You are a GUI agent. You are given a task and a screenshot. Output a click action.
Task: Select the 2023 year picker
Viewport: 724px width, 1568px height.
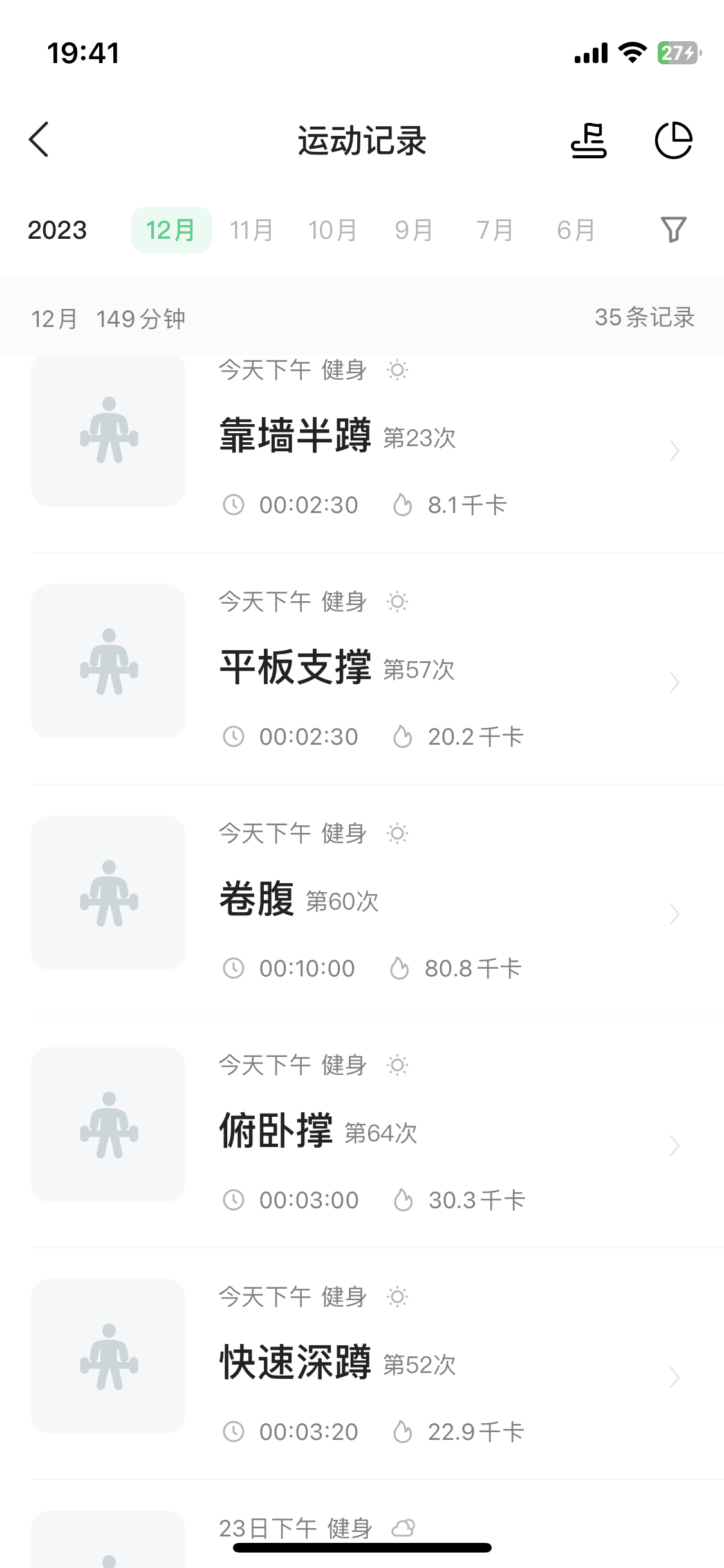pos(57,230)
